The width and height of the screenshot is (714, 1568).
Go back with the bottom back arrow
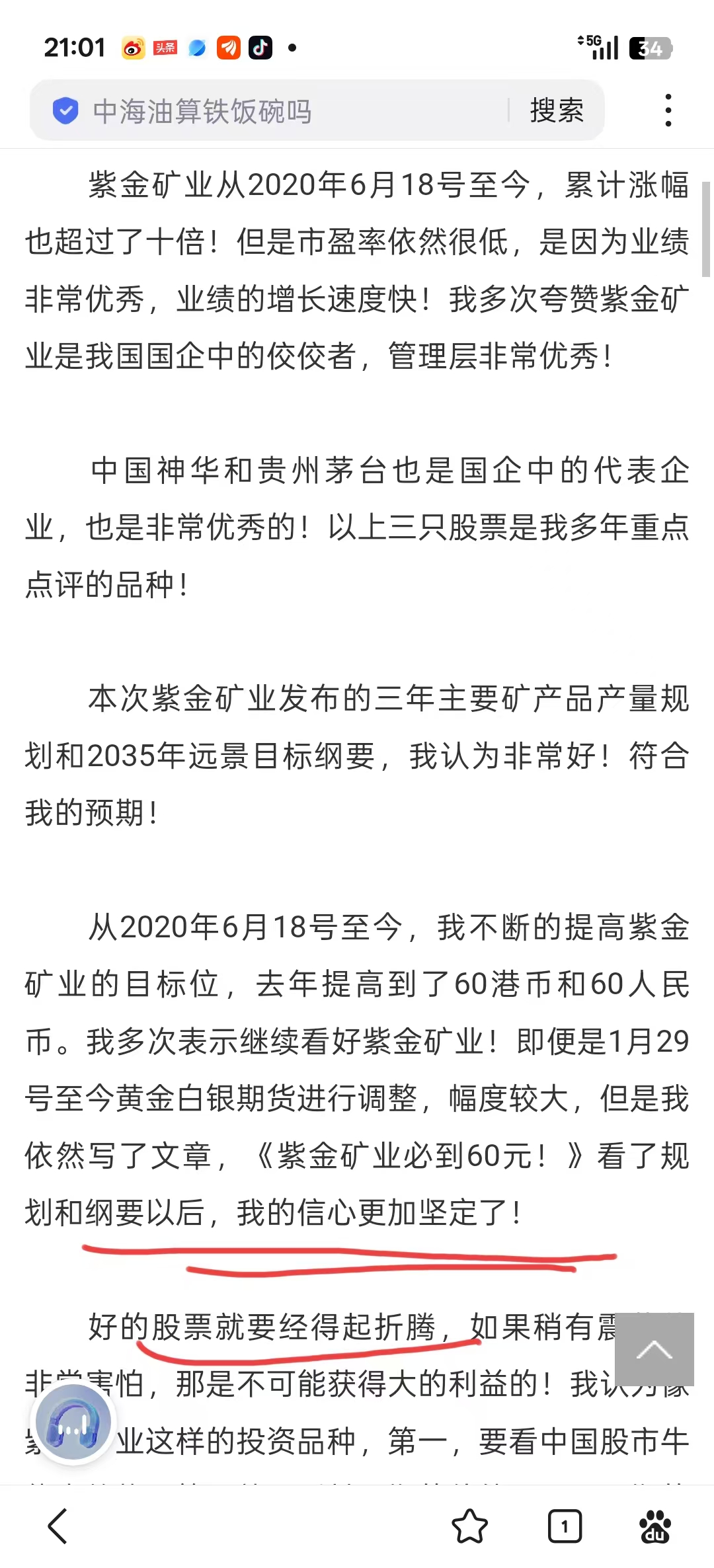(x=58, y=1526)
